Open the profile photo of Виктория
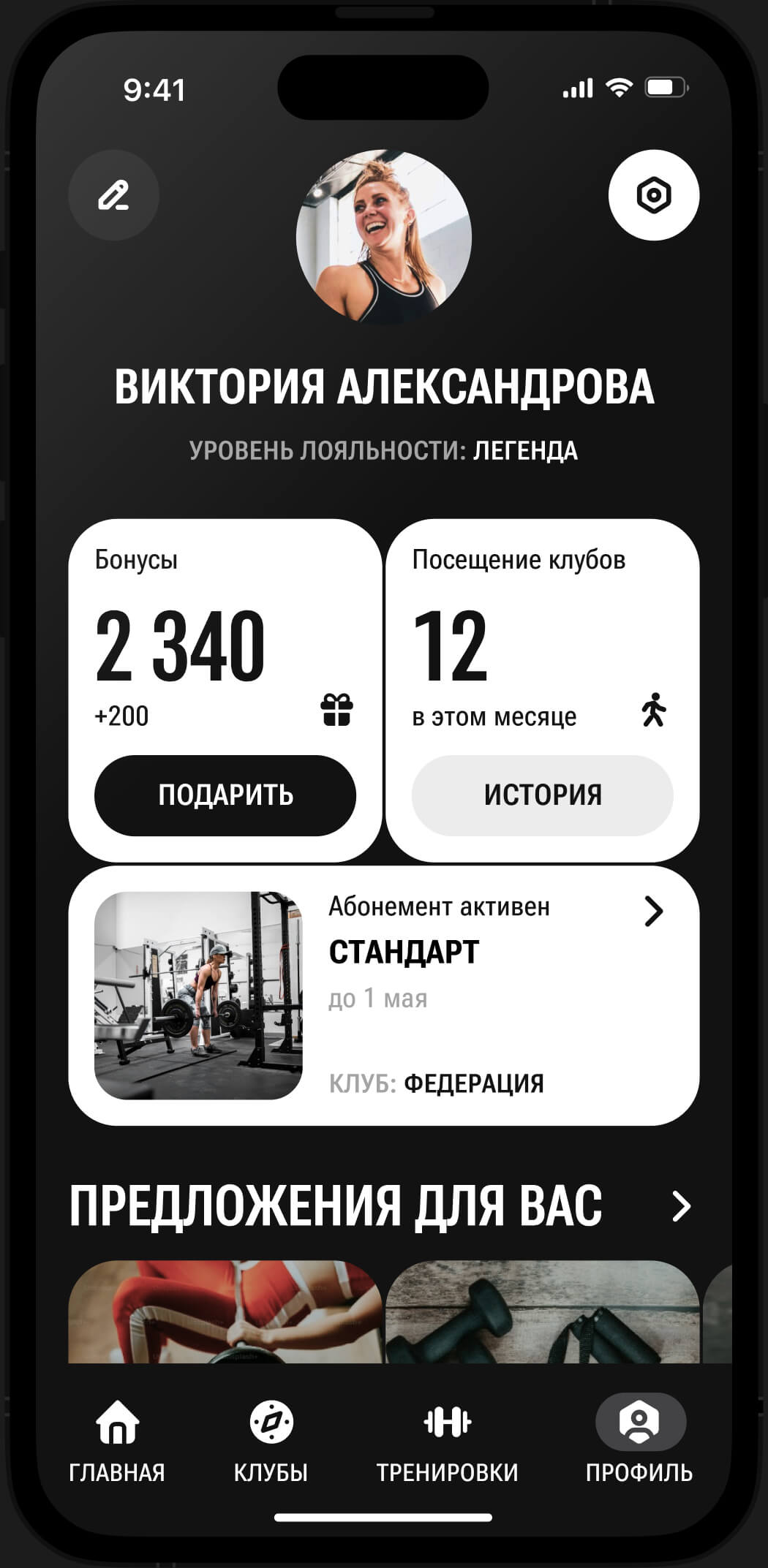768x1568 pixels. pos(384,238)
